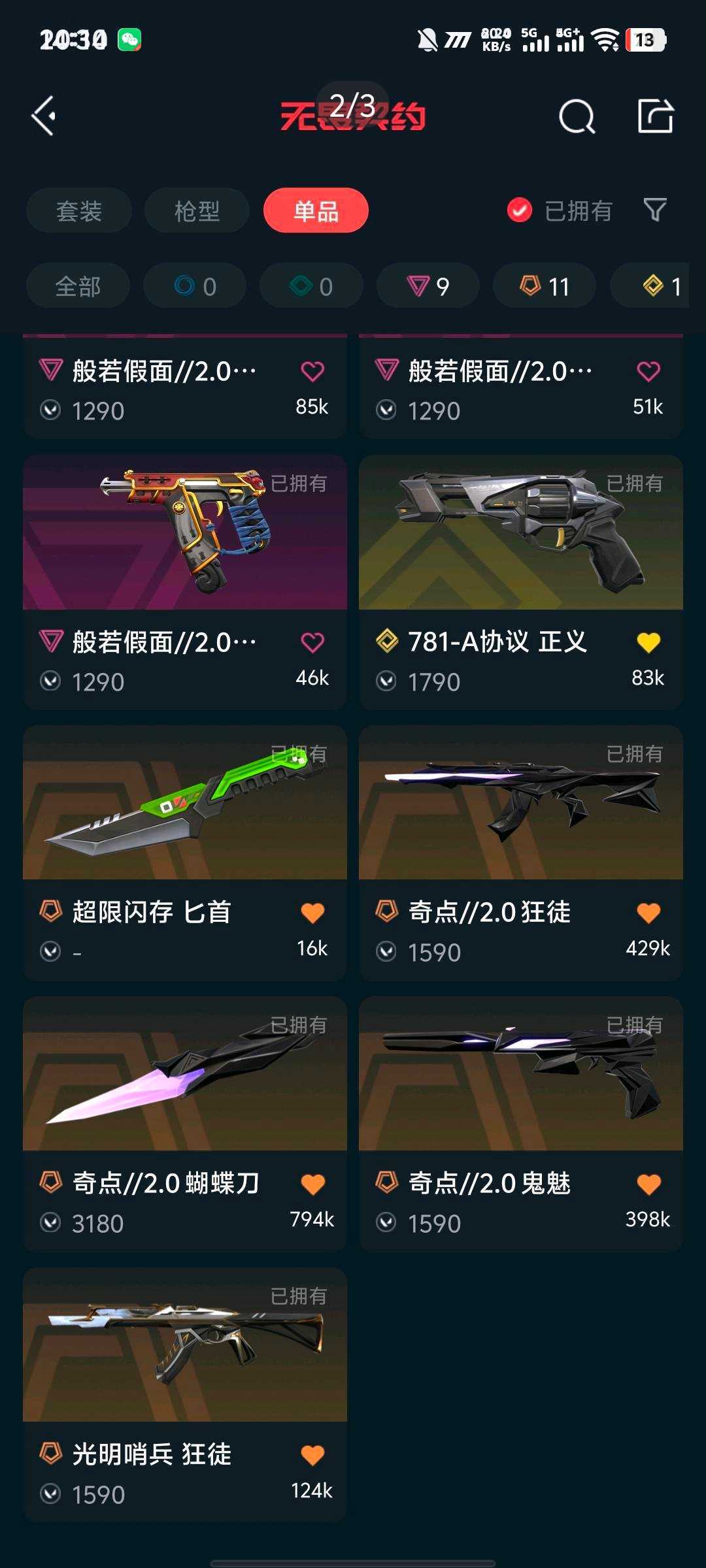Filter by the purple tier chip showing 9
Screen dimensions: 706x1568
(x=428, y=286)
